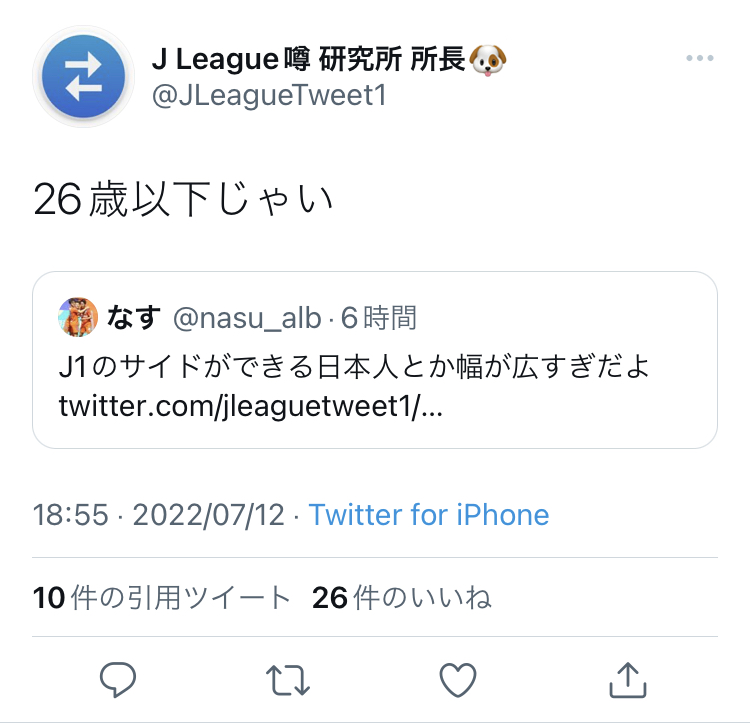750x723 pixels.
Task: Share this tweet
Action: click(628, 680)
